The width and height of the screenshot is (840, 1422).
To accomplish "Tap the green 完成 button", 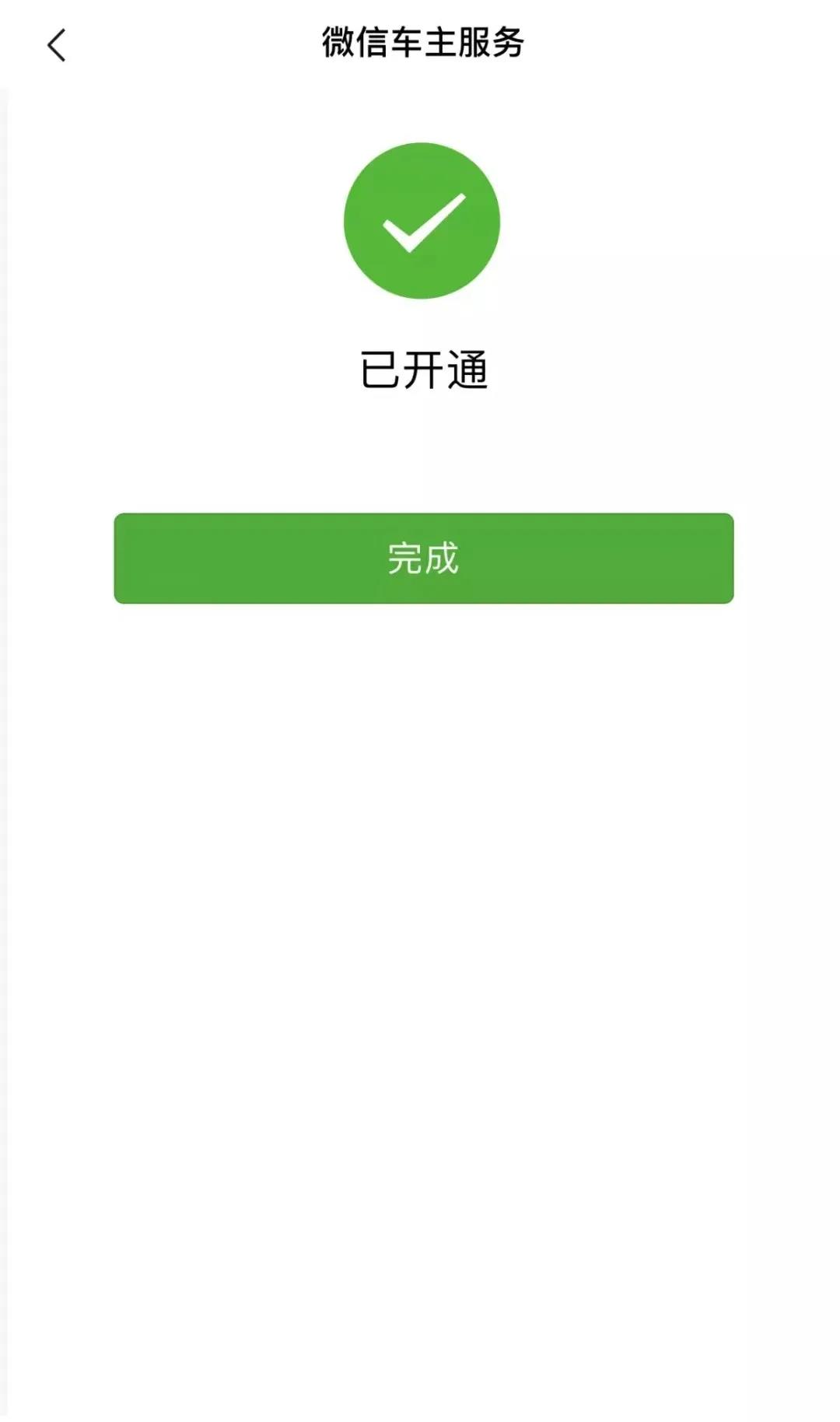I will (x=424, y=558).
